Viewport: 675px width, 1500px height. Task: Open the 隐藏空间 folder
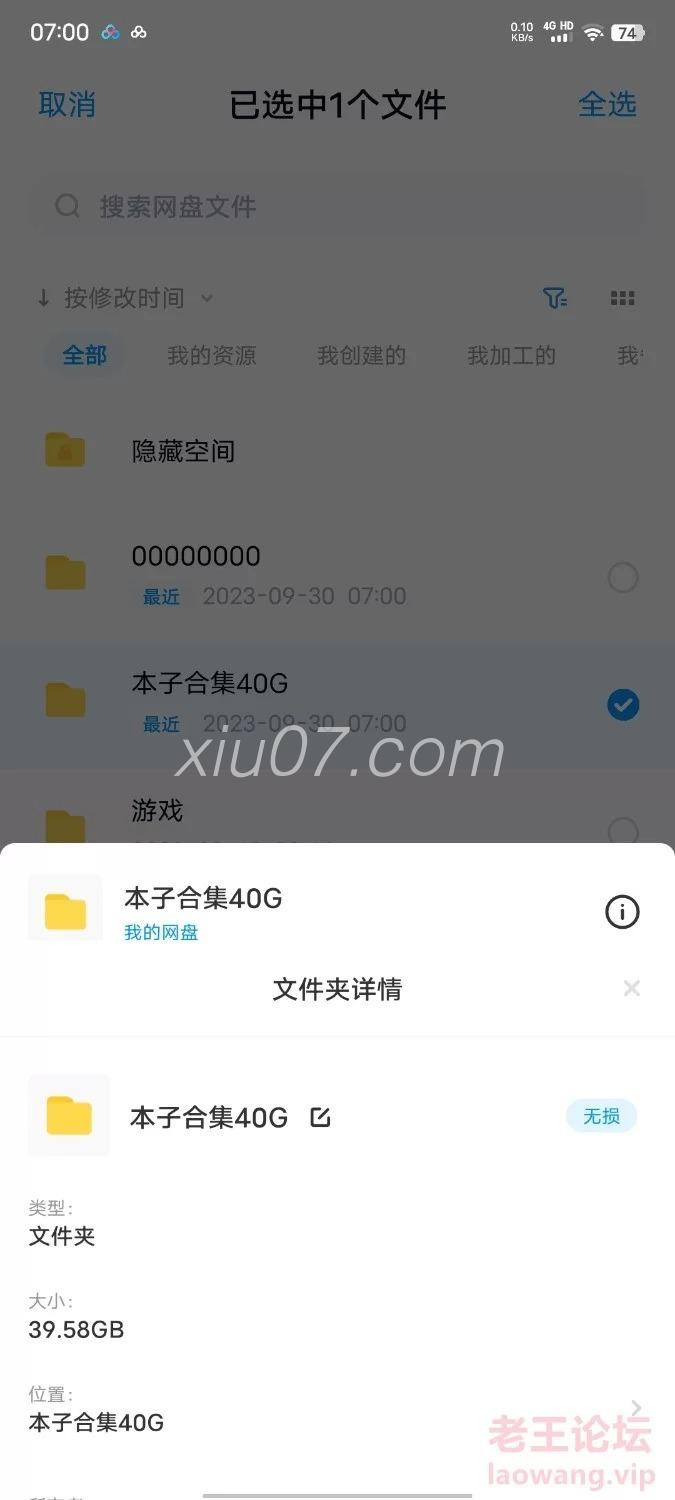183,451
